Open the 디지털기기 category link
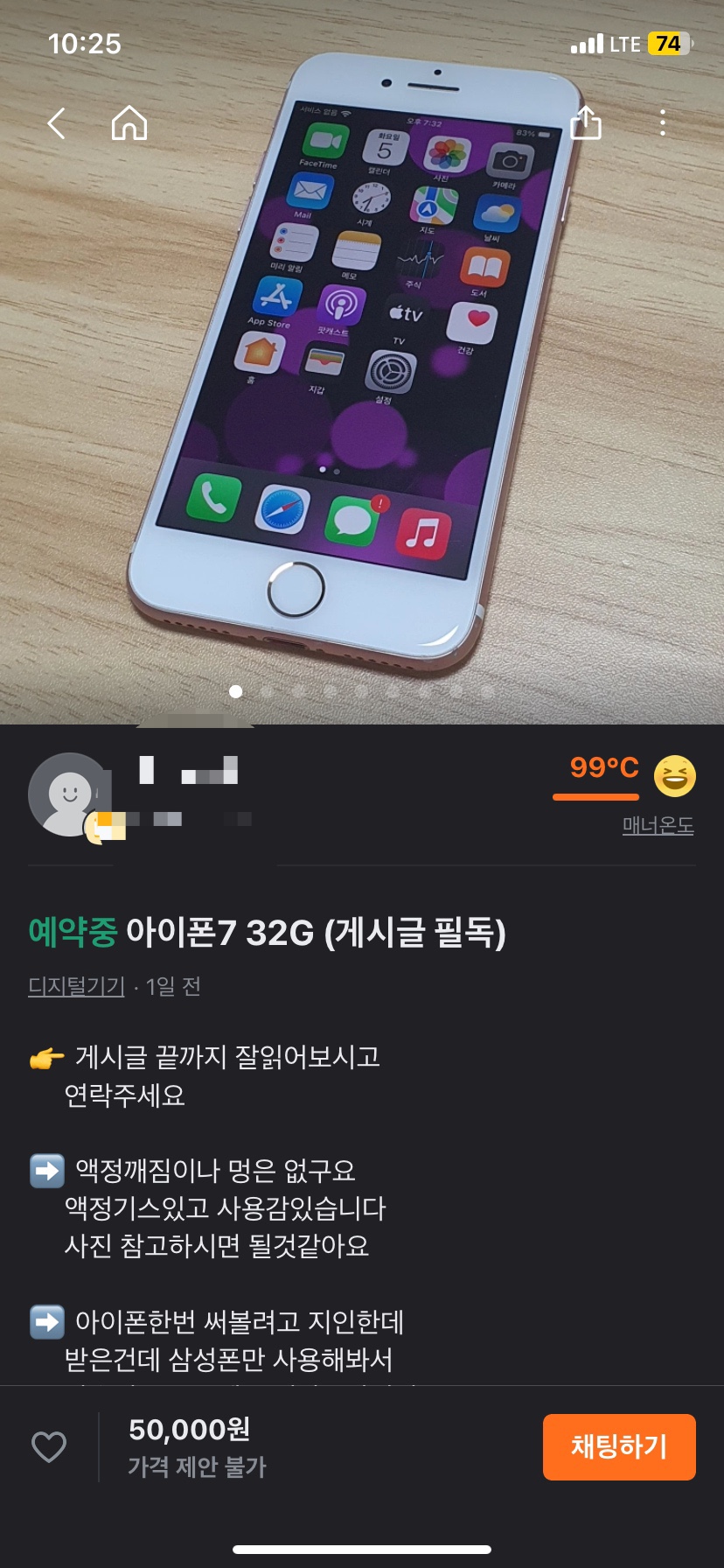 pos(77,986)
